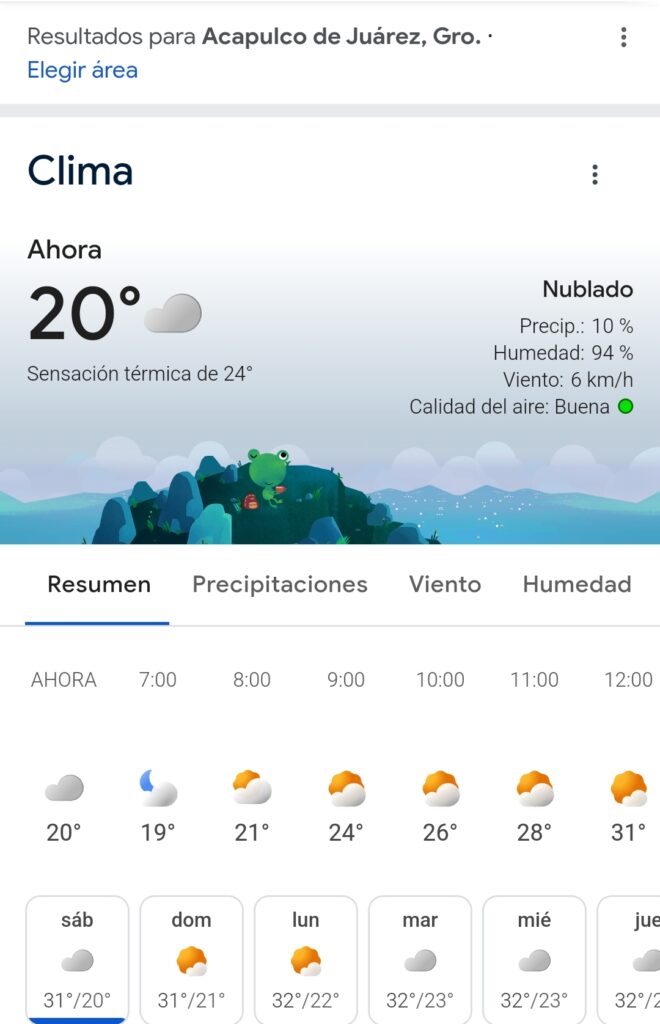The height and width of the screenshot is (1024, 660).
Task: Open overflow menu beside Acapulco de Juárez results
Action: [623, 38]
